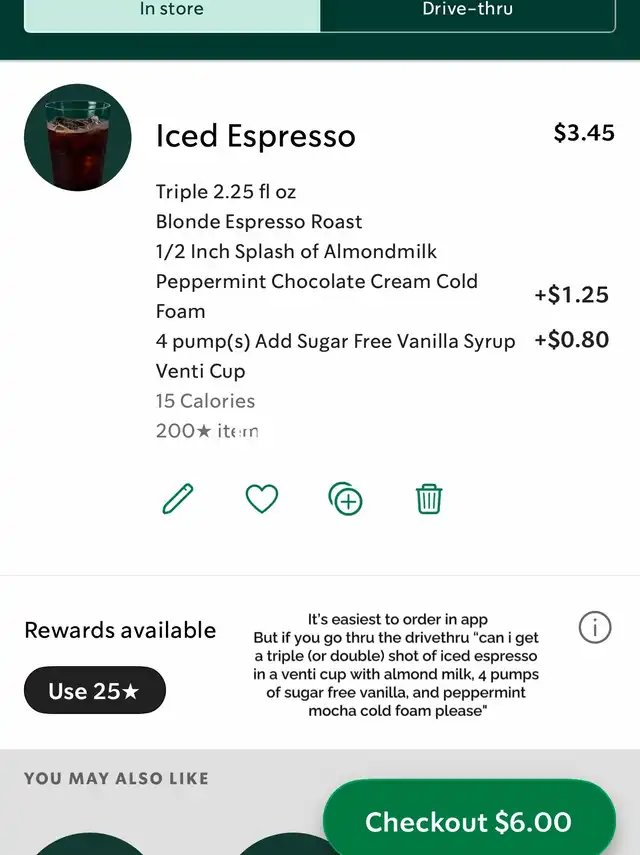The image size is (640, 855).
Task: Apply the Use 25 stars reward
Action: tap(95, 690)
